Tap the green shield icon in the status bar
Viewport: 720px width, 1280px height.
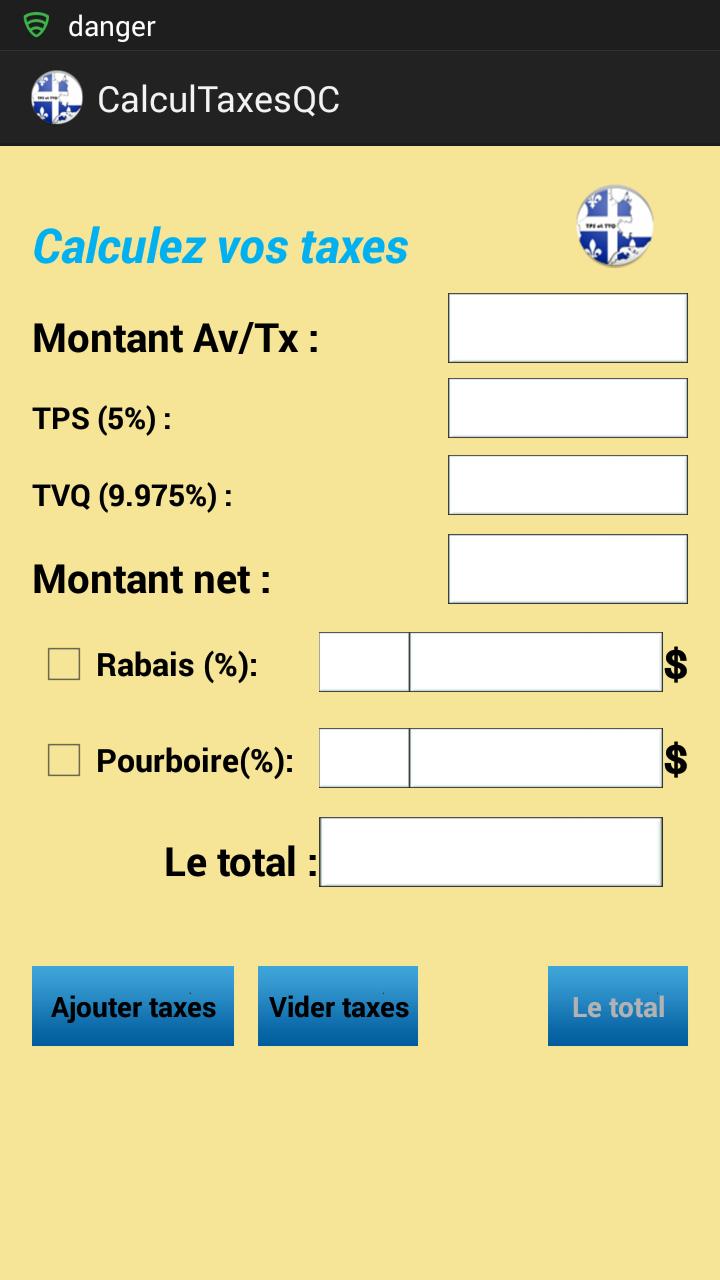coord(37,25)
